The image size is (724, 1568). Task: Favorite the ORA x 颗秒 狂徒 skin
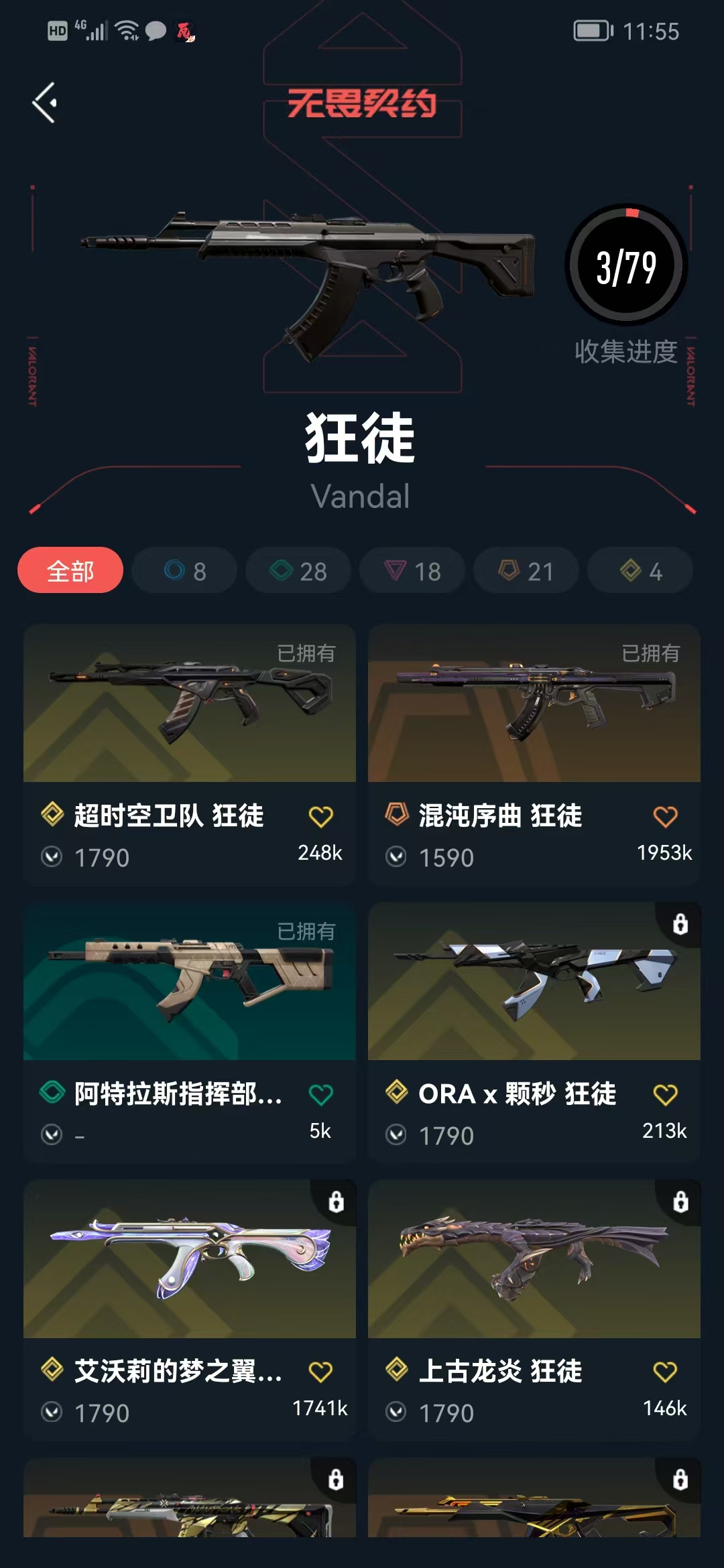[665, 1095]
